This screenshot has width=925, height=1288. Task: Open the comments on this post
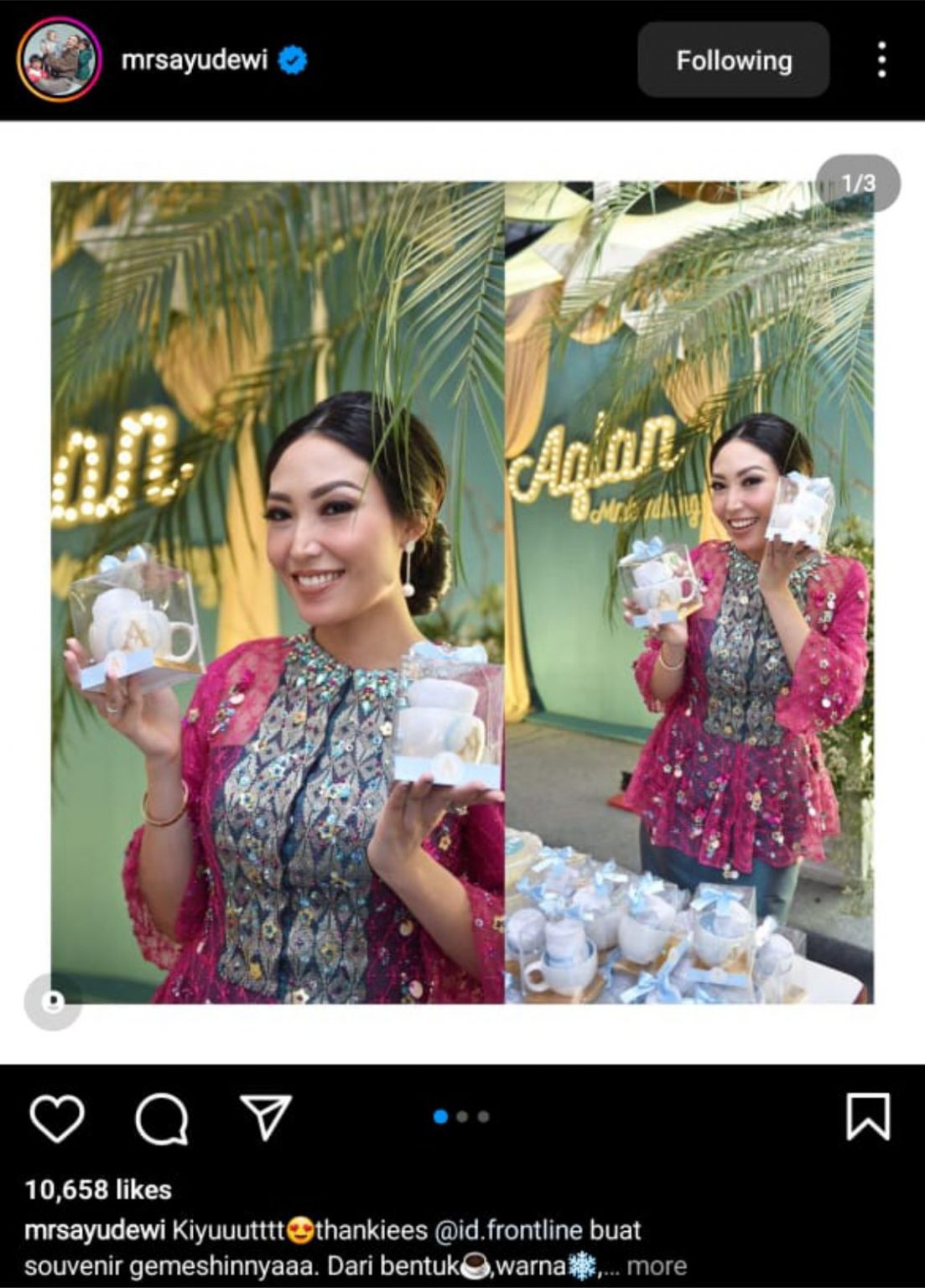[x=161, y=1118]
